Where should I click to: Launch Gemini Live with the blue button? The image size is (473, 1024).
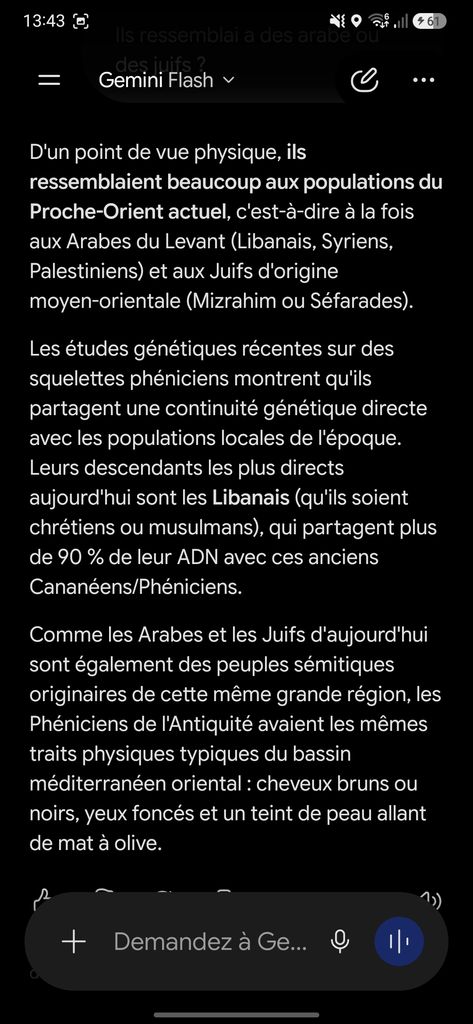click(x=399, y=941)
